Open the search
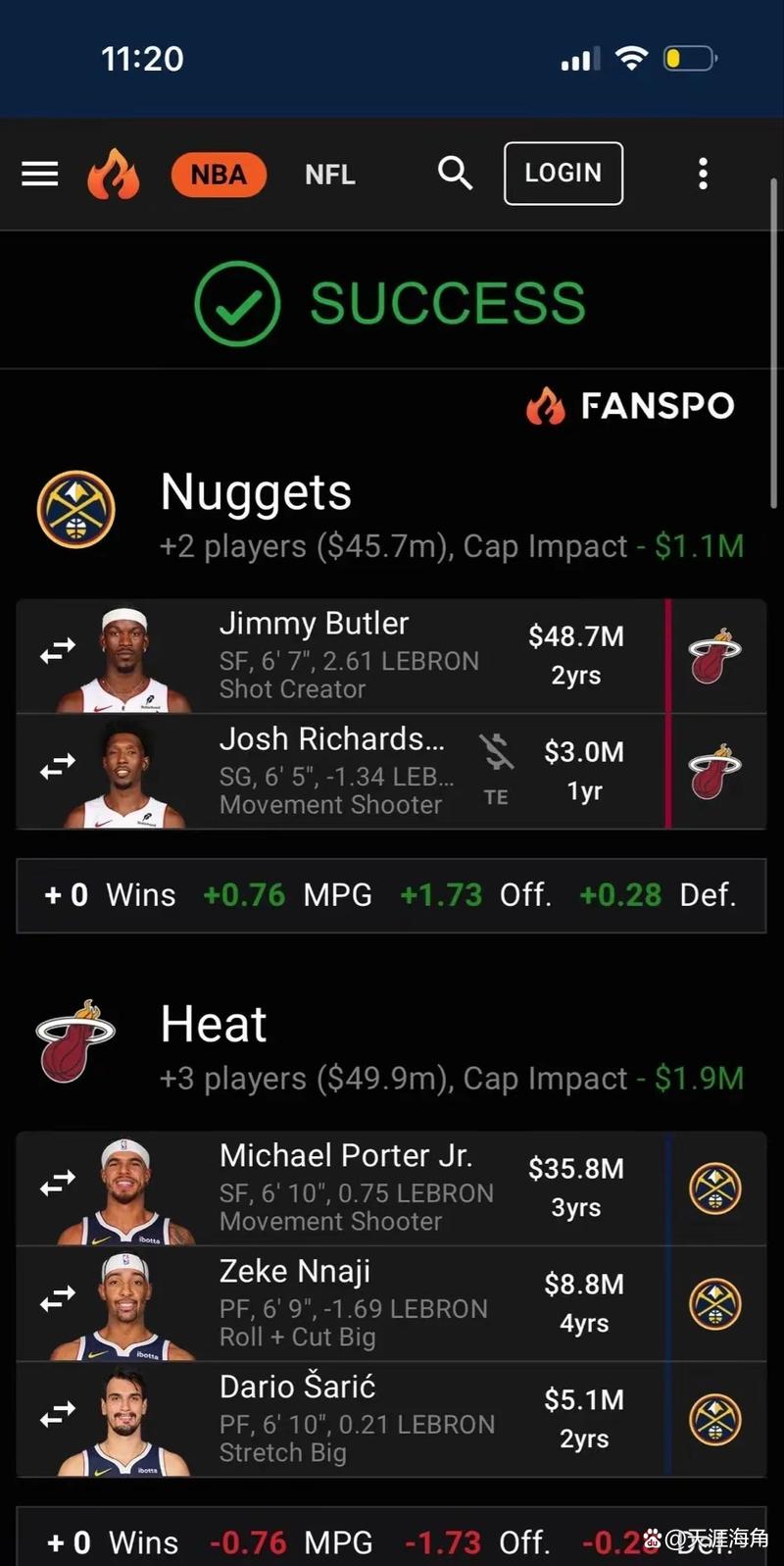The image size is (784, 1566). [x=455, y=173]
